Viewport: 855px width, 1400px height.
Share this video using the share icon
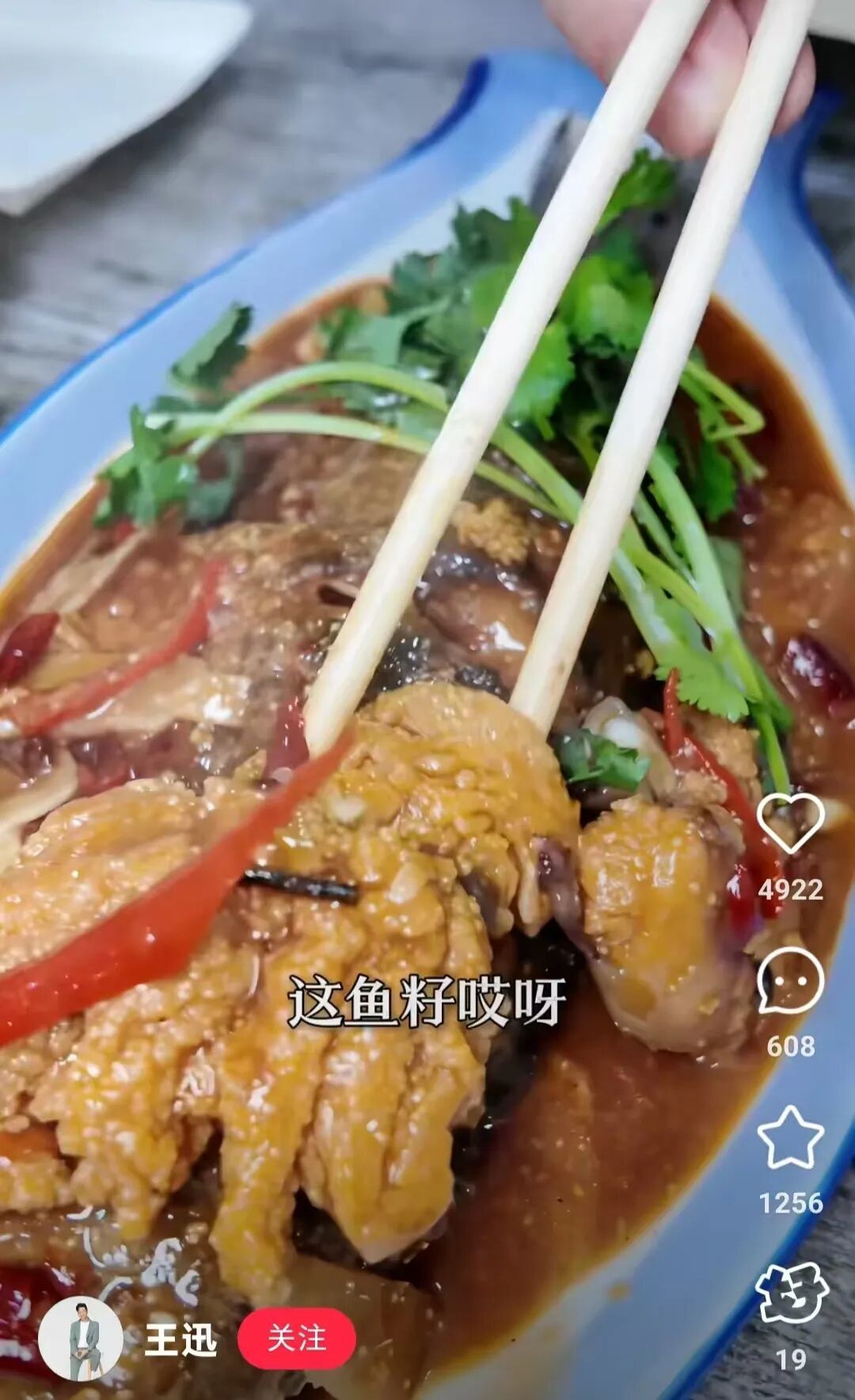[x=791, y=1295]
